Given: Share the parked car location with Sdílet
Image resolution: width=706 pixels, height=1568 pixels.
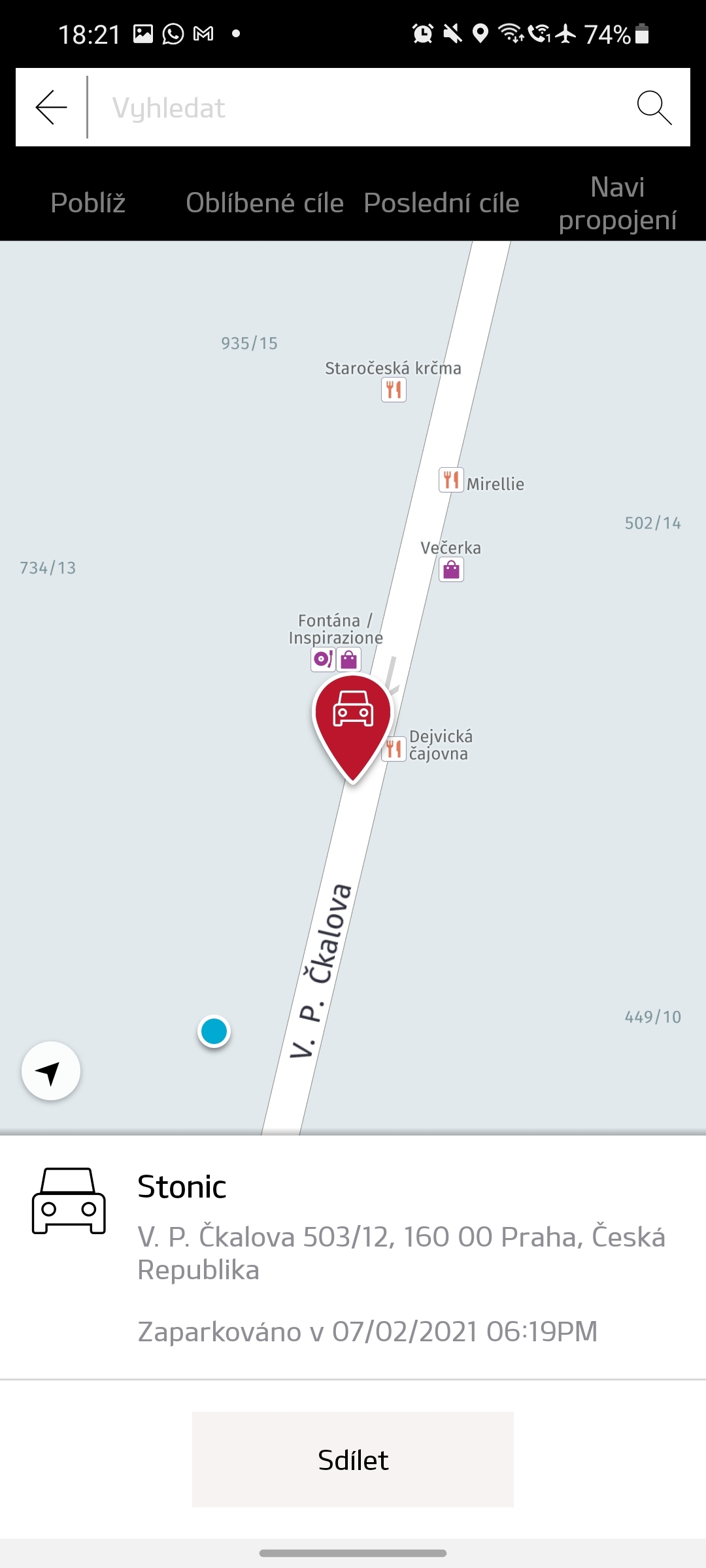Looking at the screenshot, I should pos(353,1460).
